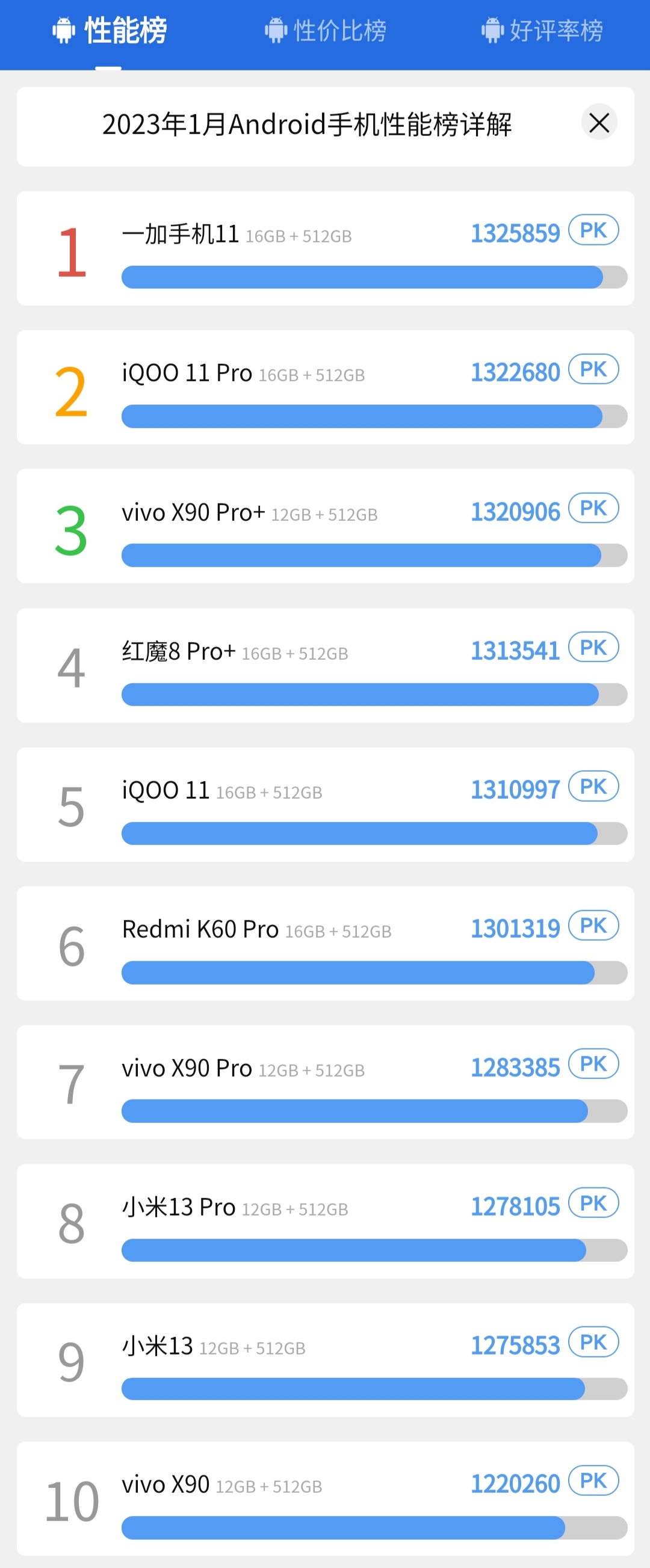Start a PK against iQOO 11 Pro
The width and height of the screenshot is (650, 1568).
click(x=594, y=369)
